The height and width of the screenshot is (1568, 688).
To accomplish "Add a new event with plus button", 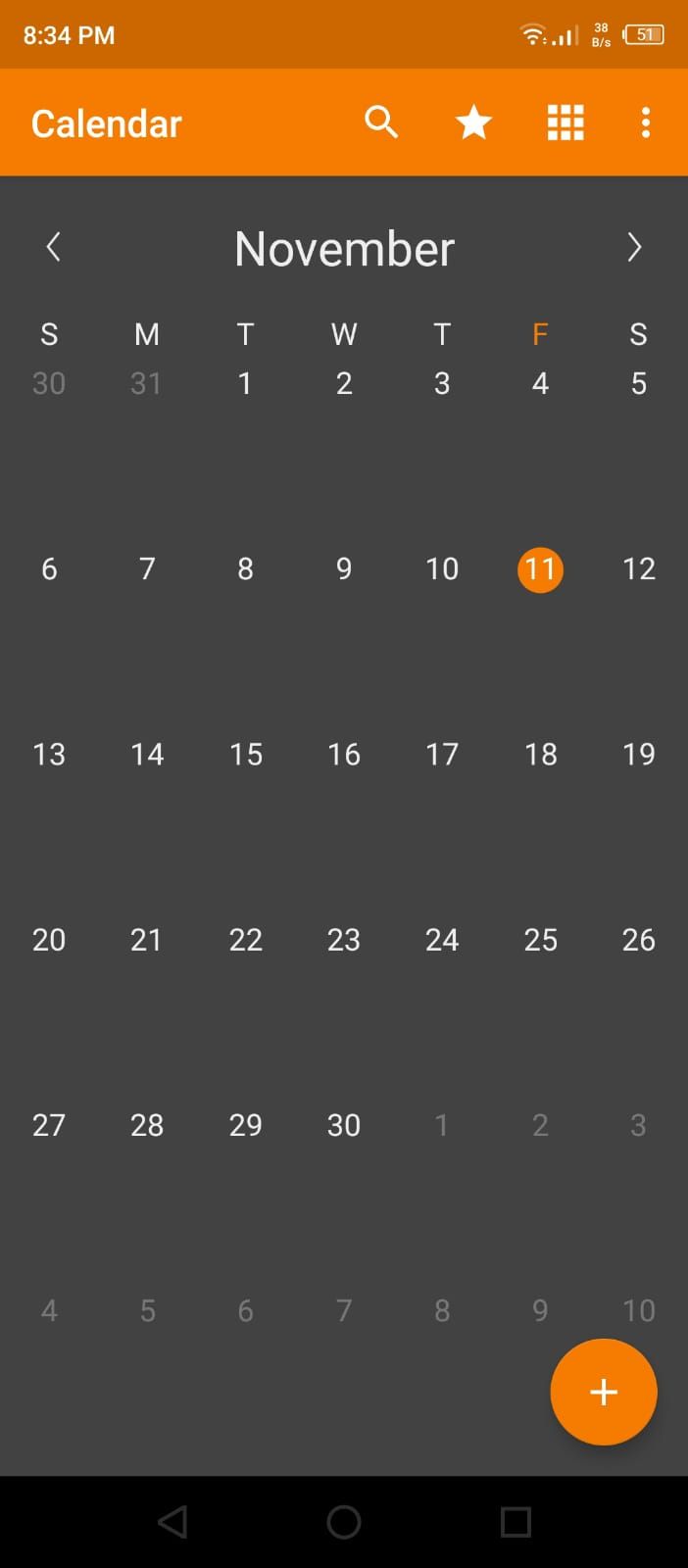I will 604,1392.
